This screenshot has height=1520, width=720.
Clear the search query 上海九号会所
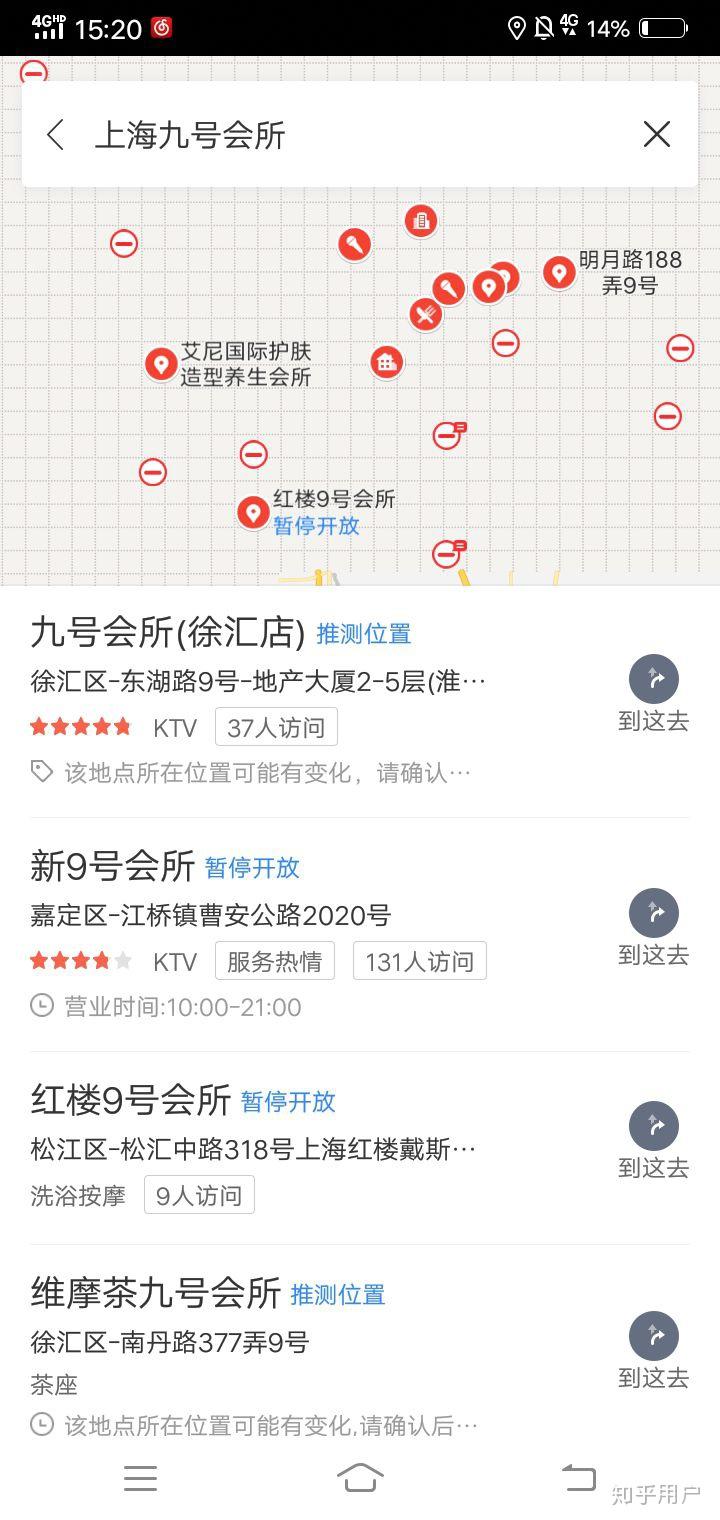pos(656,134)
